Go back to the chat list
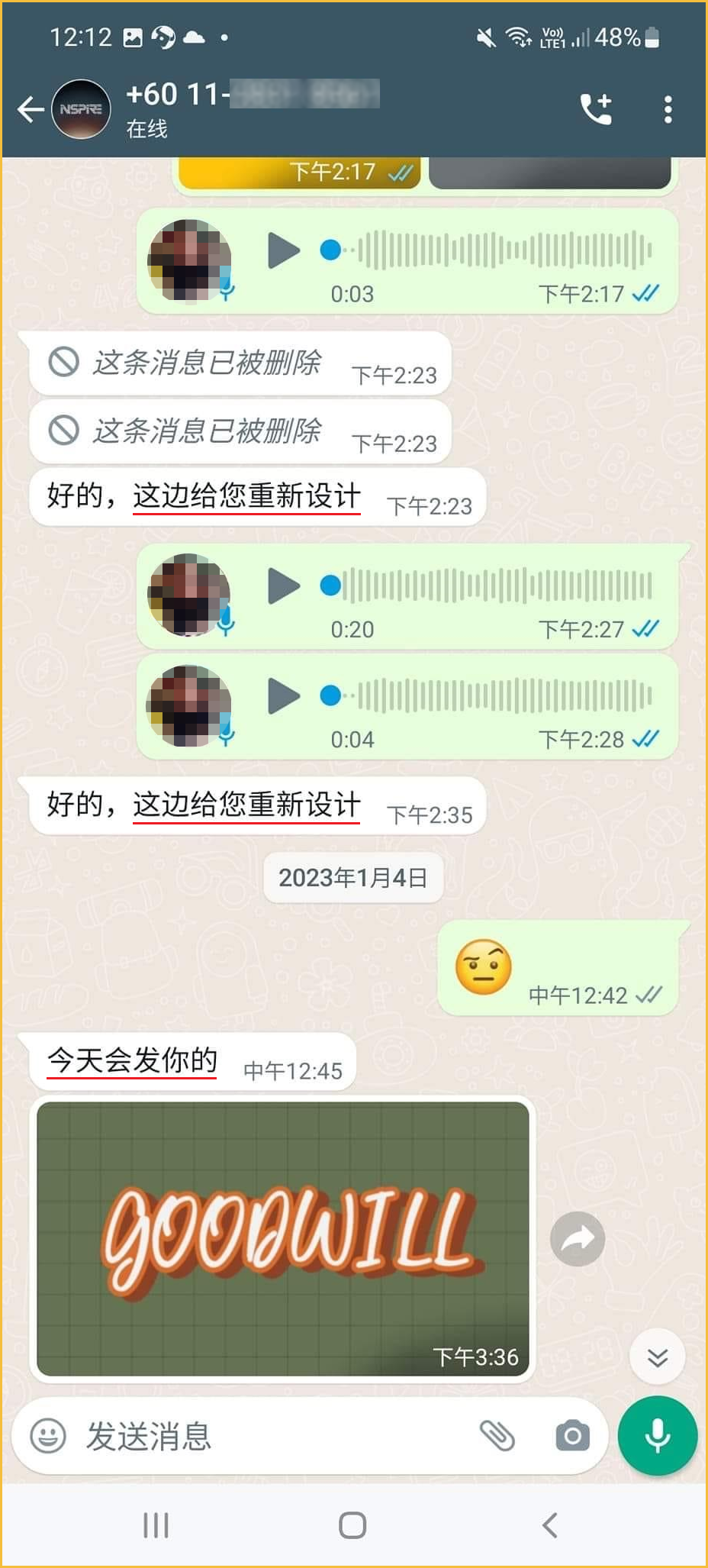708x1568 pixels. tap(31, 109)
